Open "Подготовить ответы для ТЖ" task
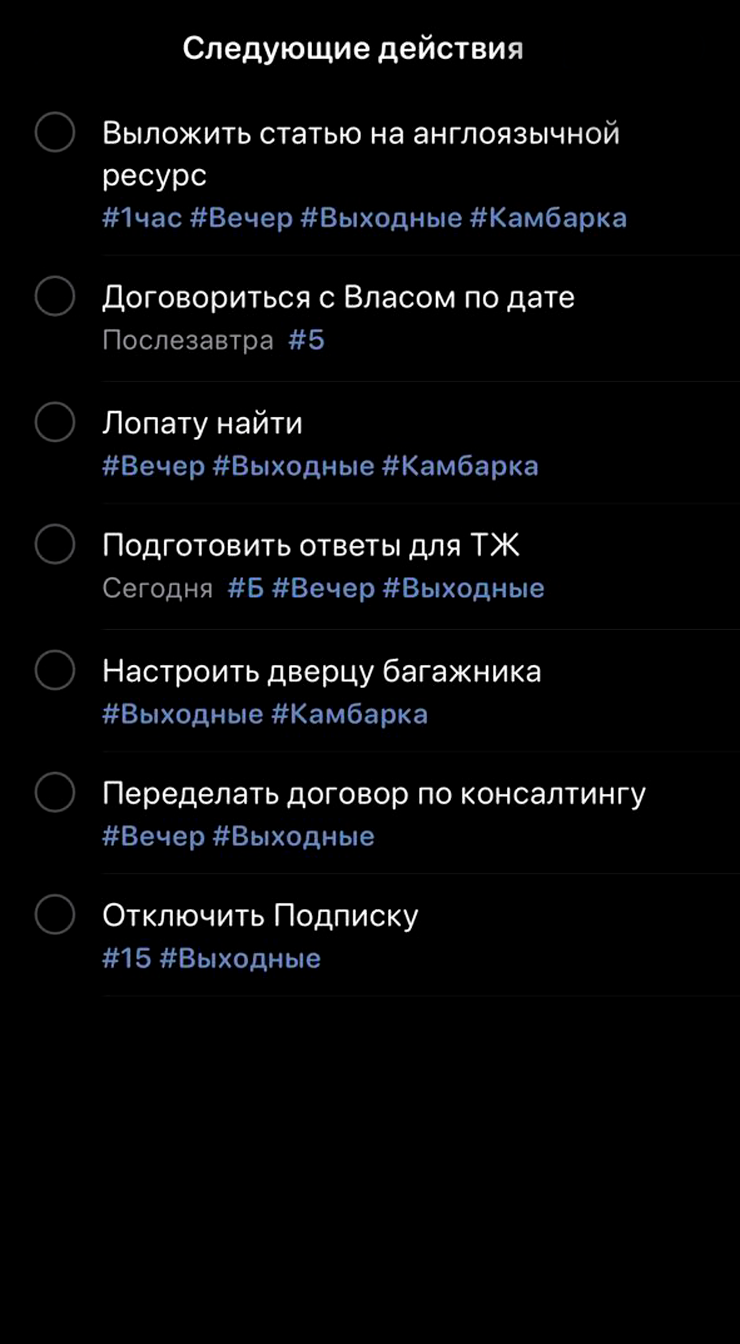Viewport: 740px width, 1344px height. pos(370,566)
